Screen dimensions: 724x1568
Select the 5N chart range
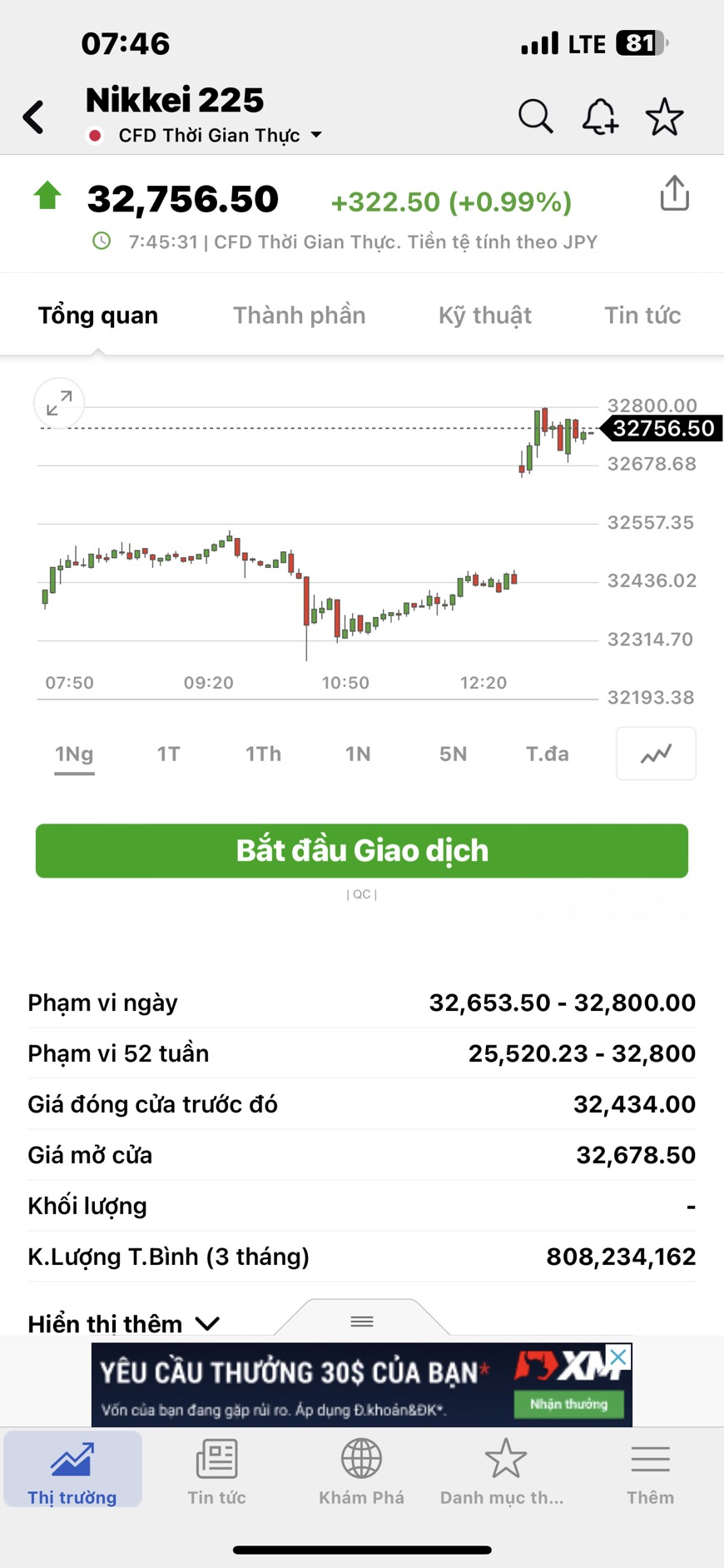453,754
